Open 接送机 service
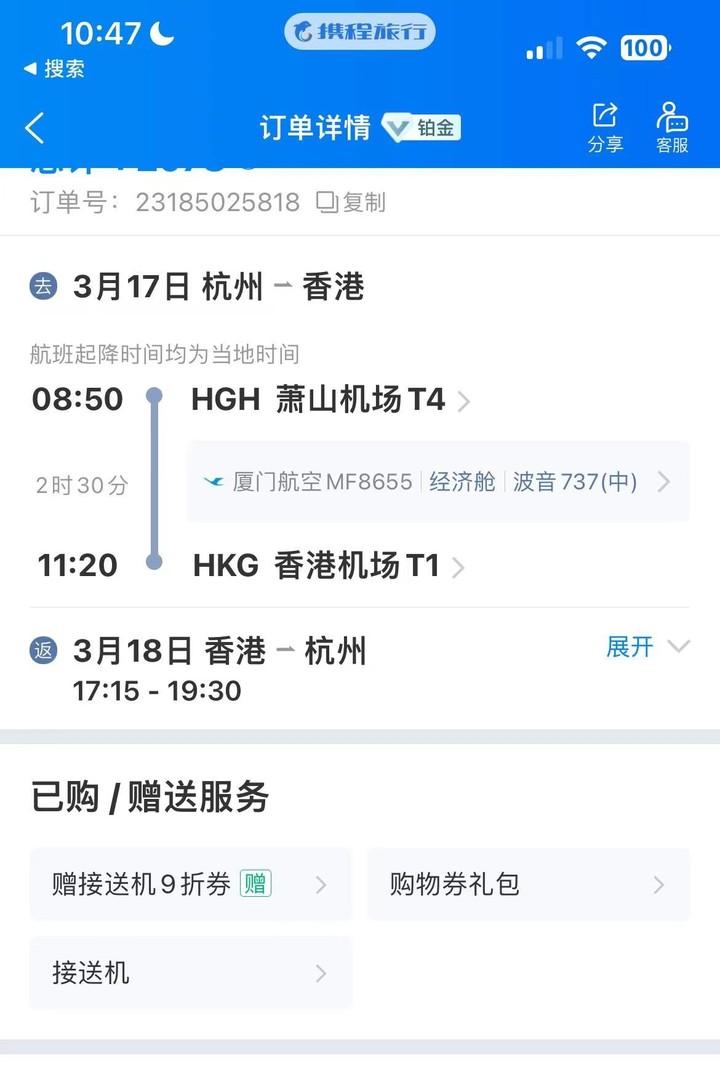The width and height of the screenshot is (720, 1074). tap(191, 973)
